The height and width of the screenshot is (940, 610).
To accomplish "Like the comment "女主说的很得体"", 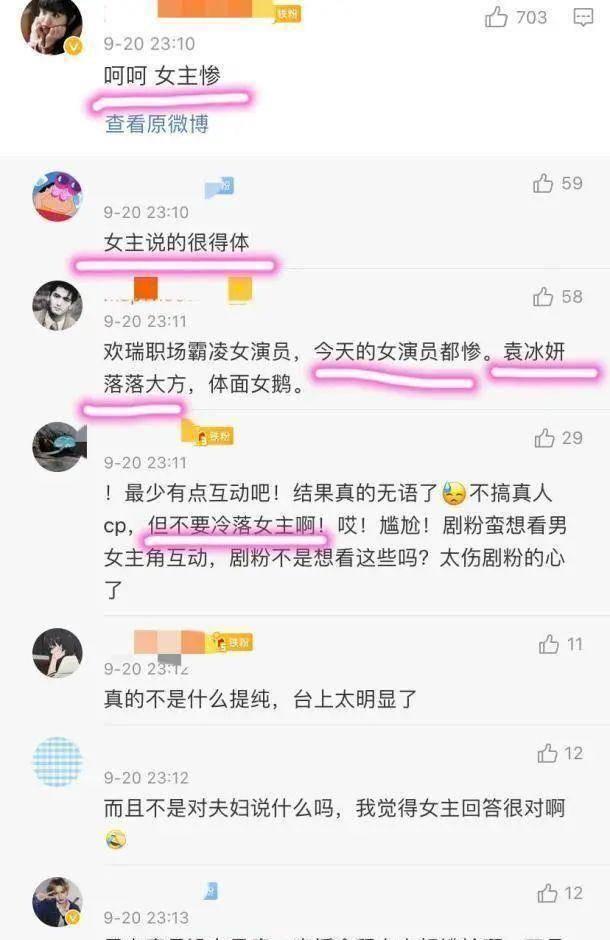I will [x=543, y=183].
